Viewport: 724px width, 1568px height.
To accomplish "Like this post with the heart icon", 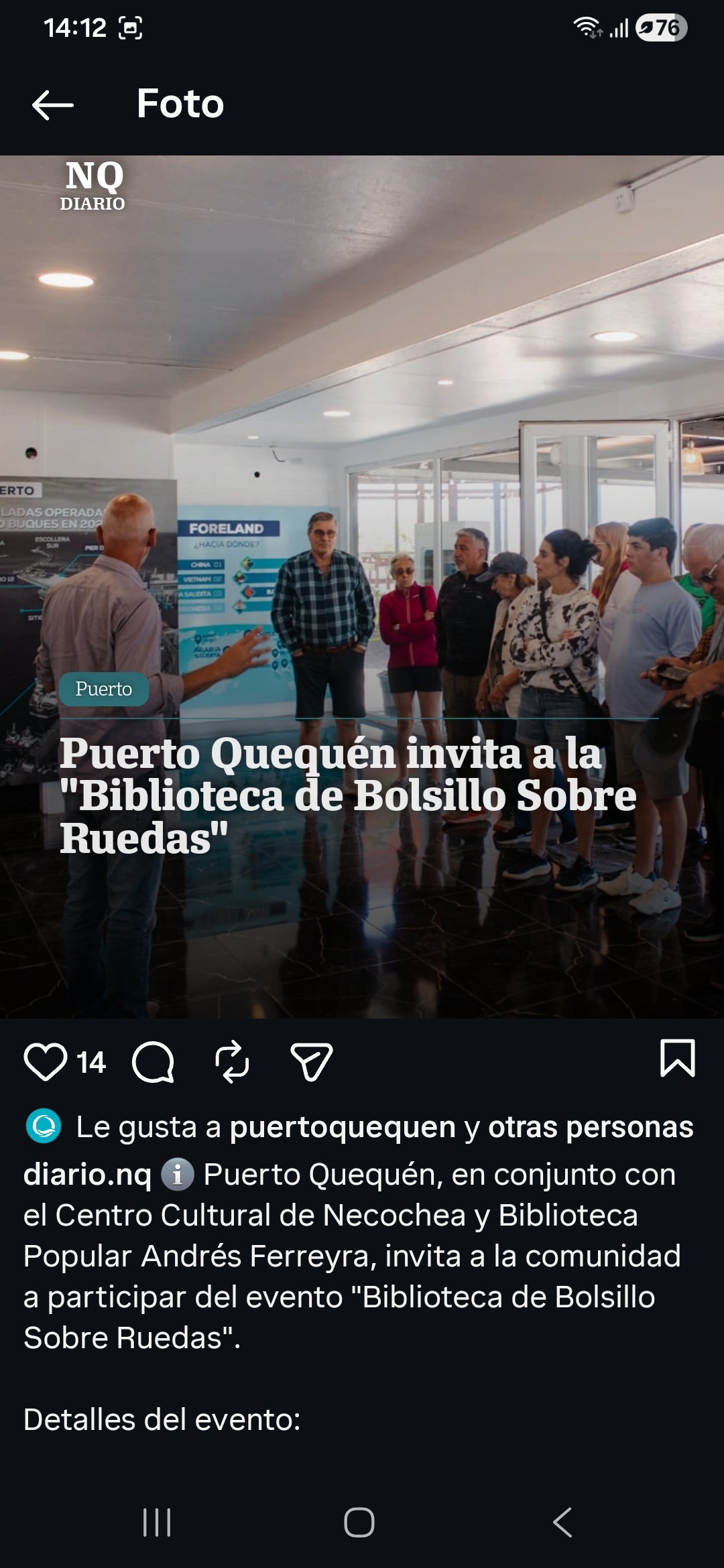I will click(x=46, y=1062).
